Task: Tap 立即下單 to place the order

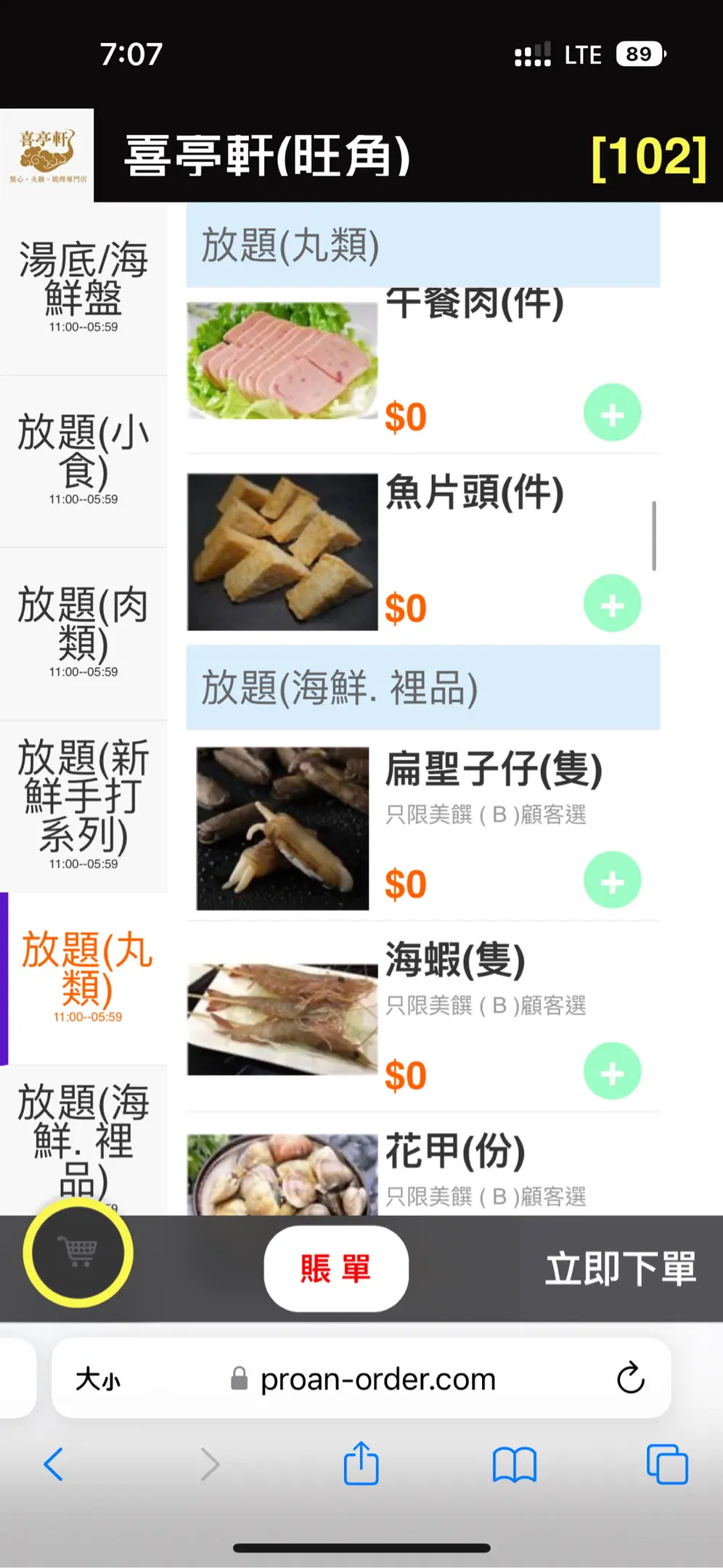Action: tap(620, 1268)
